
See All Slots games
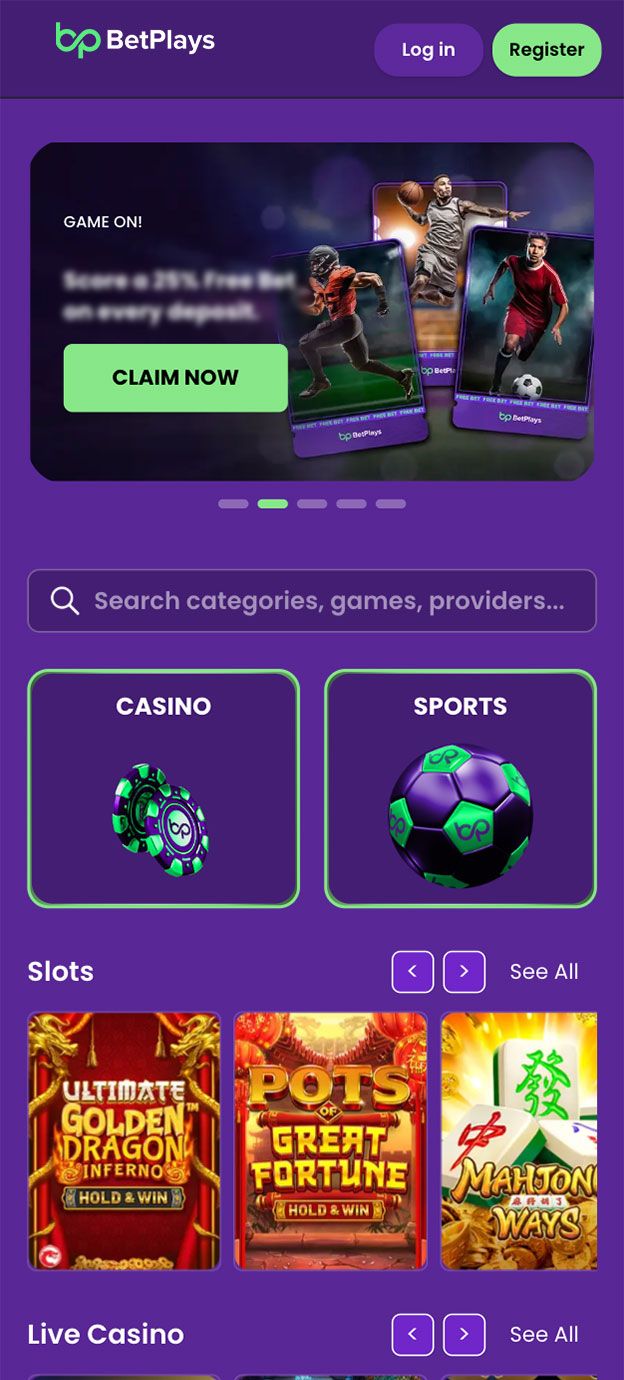(544, 972)
